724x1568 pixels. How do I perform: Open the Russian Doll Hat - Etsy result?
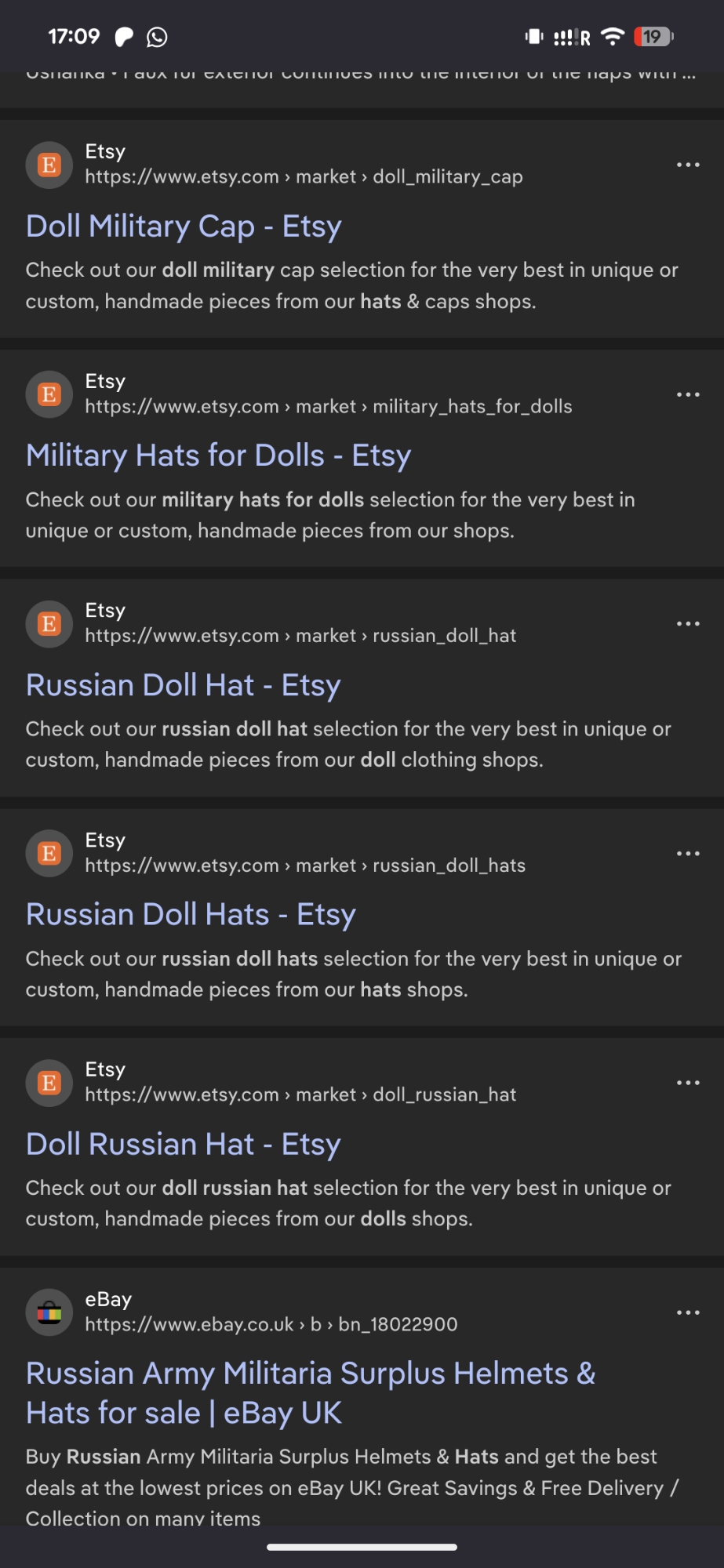tap(183, 685)
